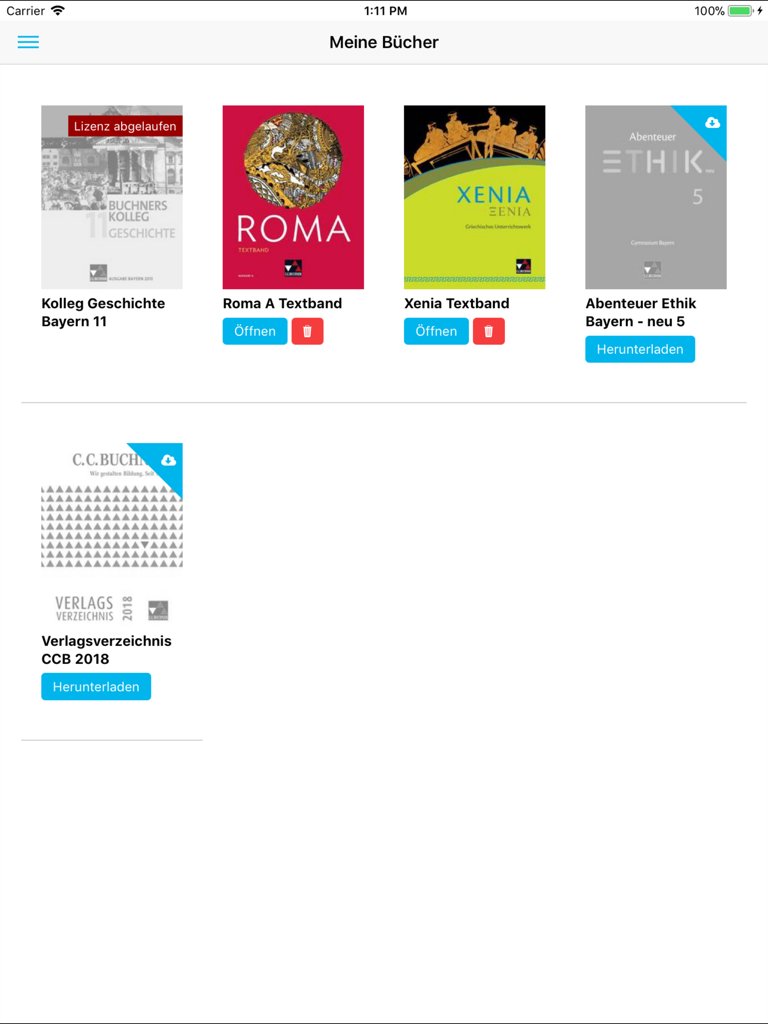Open the Xenia Textband cover
The width and height of the screenshot is (768, 1024).
pos(474,197)
